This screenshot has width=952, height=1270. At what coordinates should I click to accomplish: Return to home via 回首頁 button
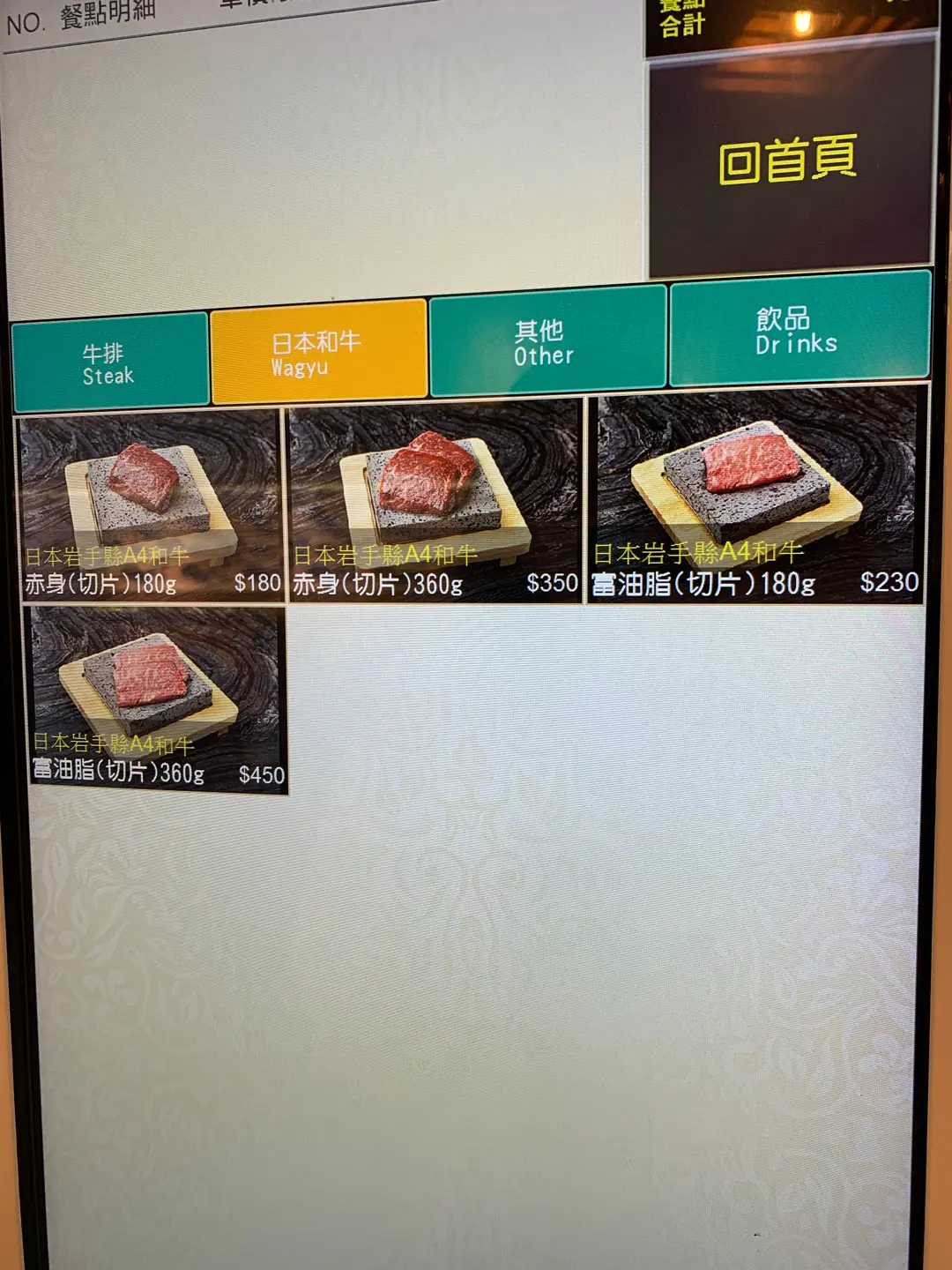point(790,161)
